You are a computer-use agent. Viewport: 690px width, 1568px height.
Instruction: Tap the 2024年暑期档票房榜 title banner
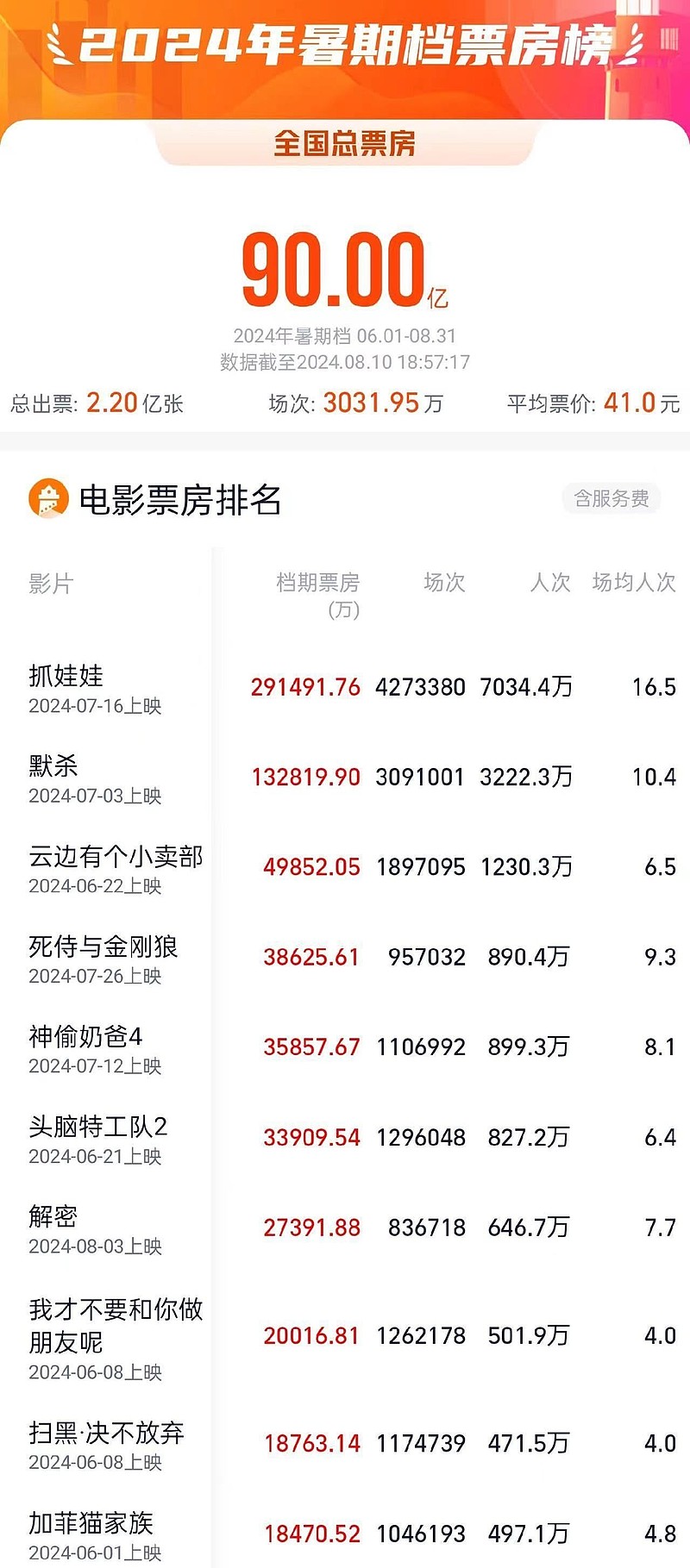tap(345, 47)
